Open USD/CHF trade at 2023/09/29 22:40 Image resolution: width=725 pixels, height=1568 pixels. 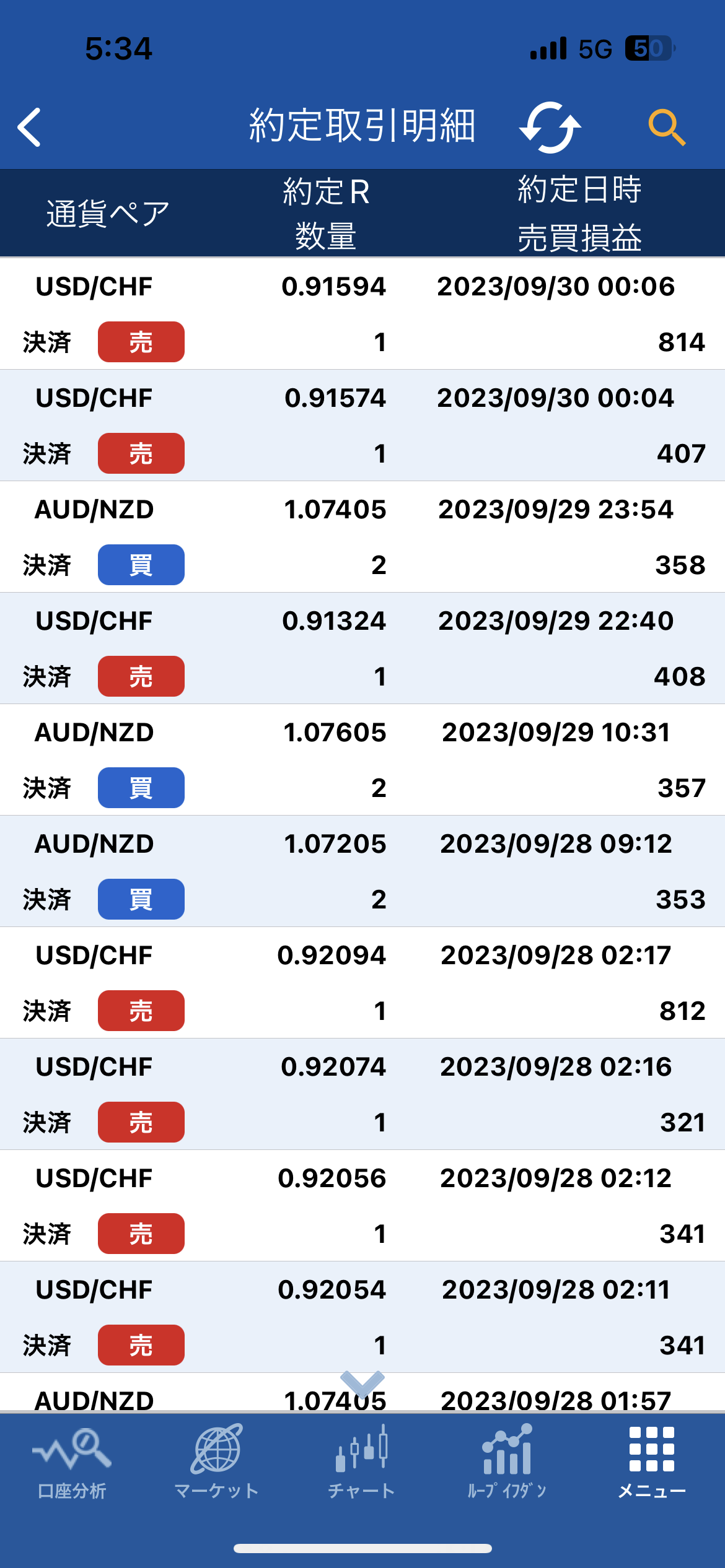pos(362,648)
